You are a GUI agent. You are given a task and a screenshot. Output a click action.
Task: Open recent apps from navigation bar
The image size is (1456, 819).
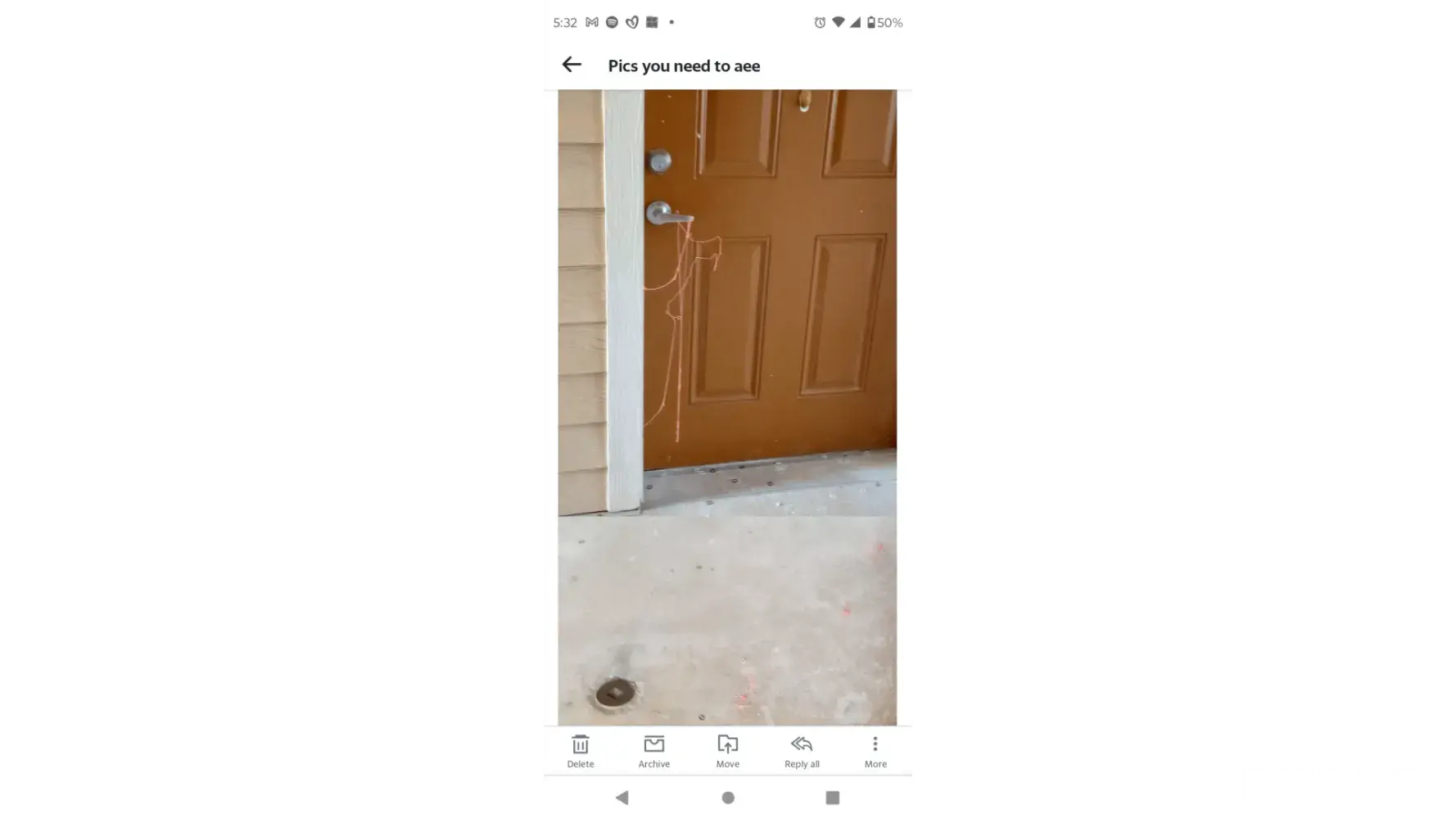(x=832, y=798)
